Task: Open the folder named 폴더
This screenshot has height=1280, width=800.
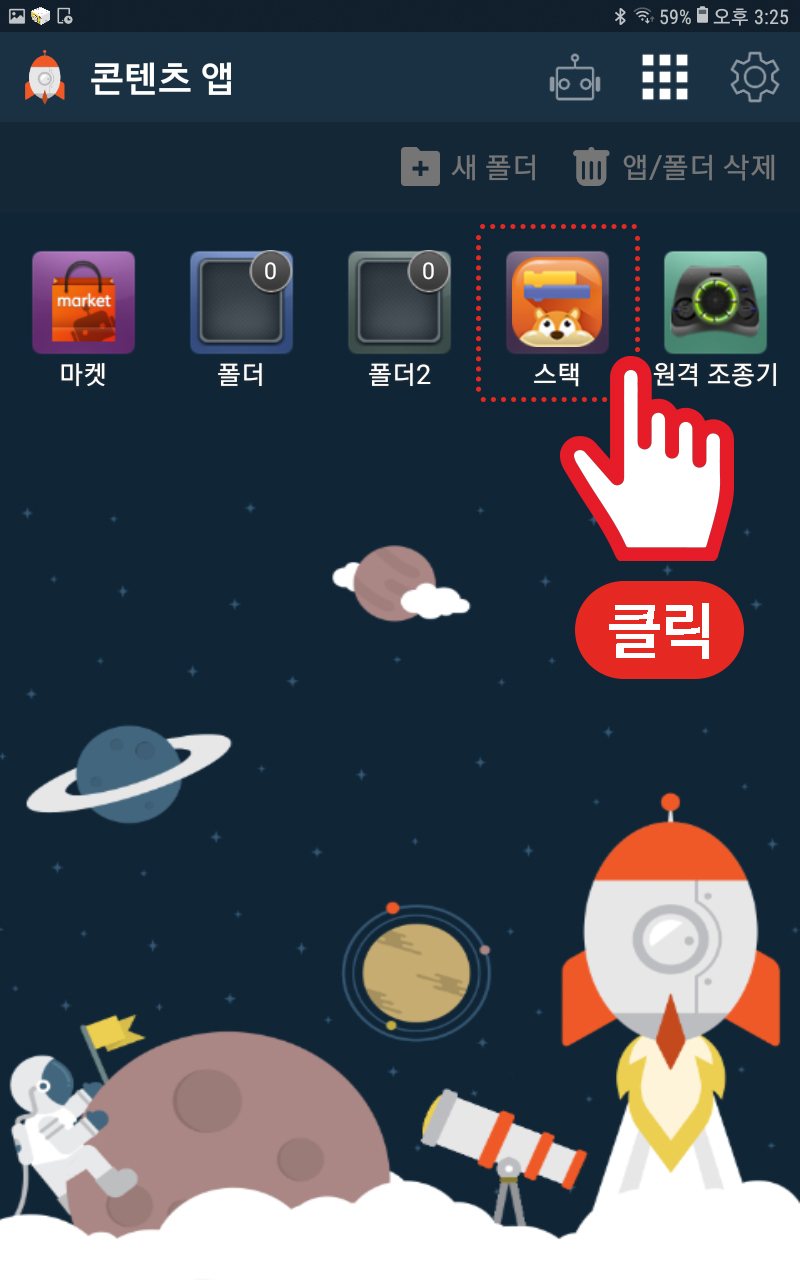Action: tap(241, 320)
